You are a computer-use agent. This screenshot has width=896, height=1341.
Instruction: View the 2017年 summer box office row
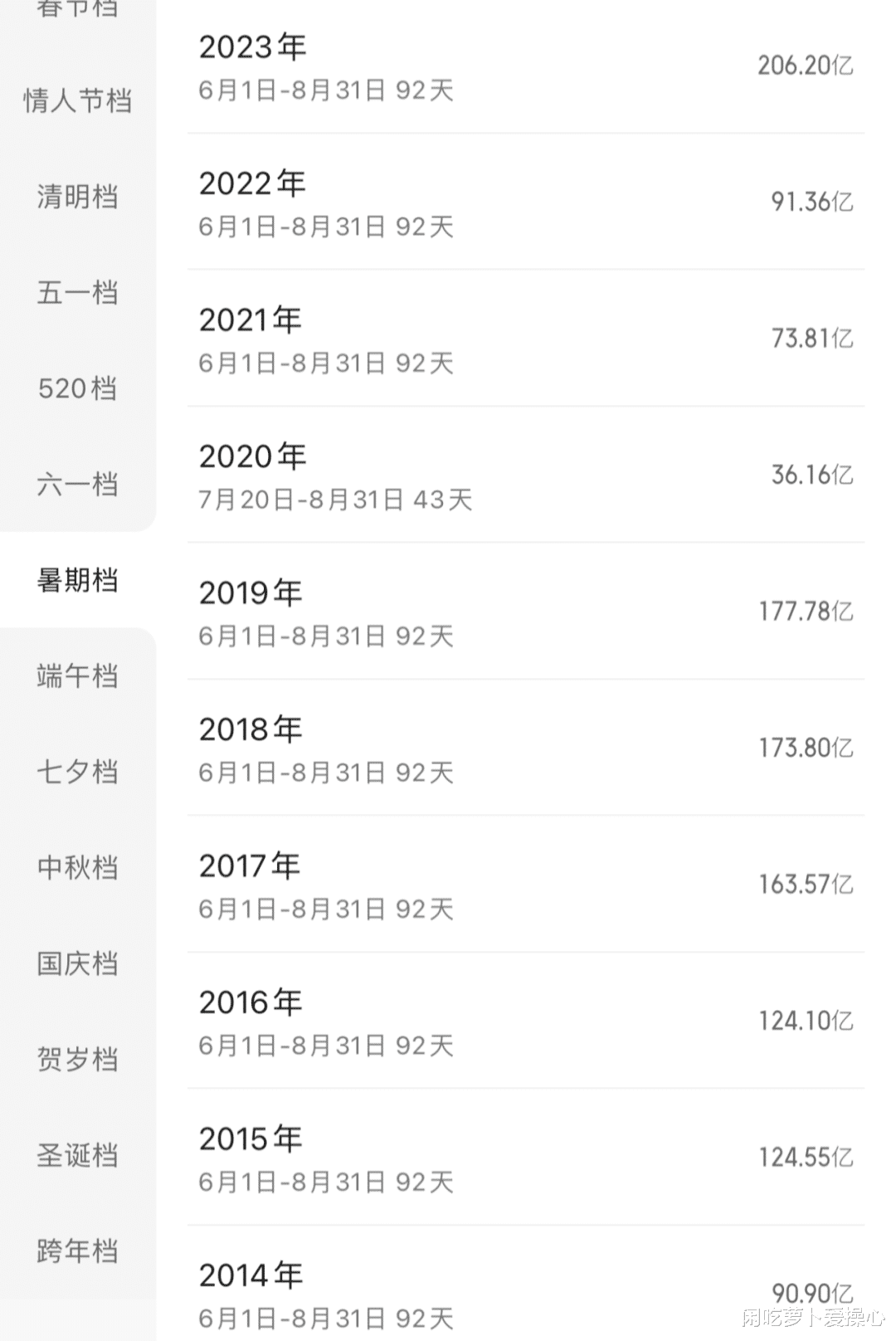click(526, 885)
